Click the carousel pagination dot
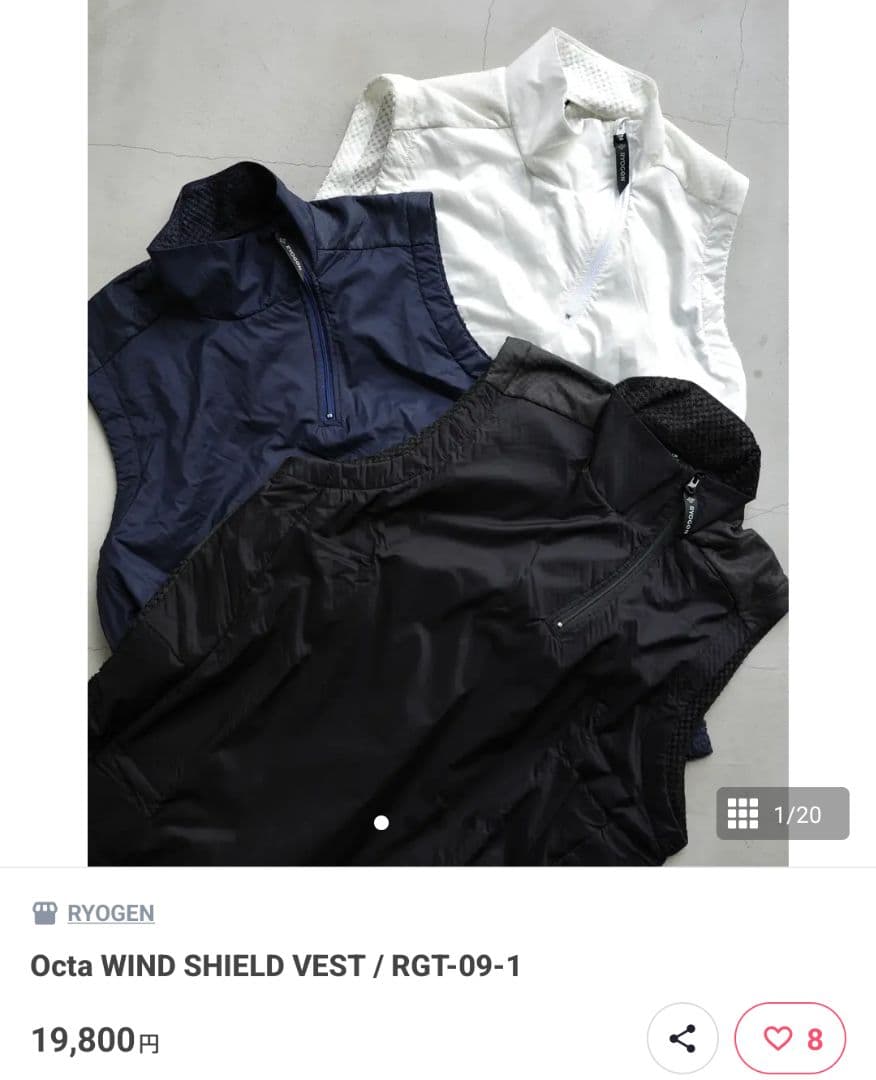876x1080 pixels. click(381, 824)
